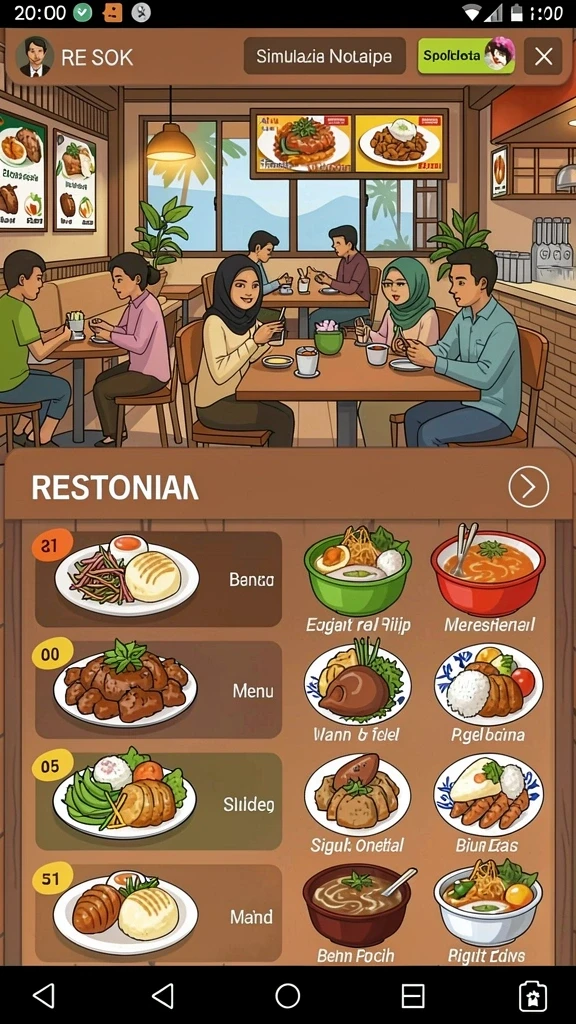Pick the Biun Eas plate
Viewport: 576px width, 1024px height.
[x=488, y=803]
